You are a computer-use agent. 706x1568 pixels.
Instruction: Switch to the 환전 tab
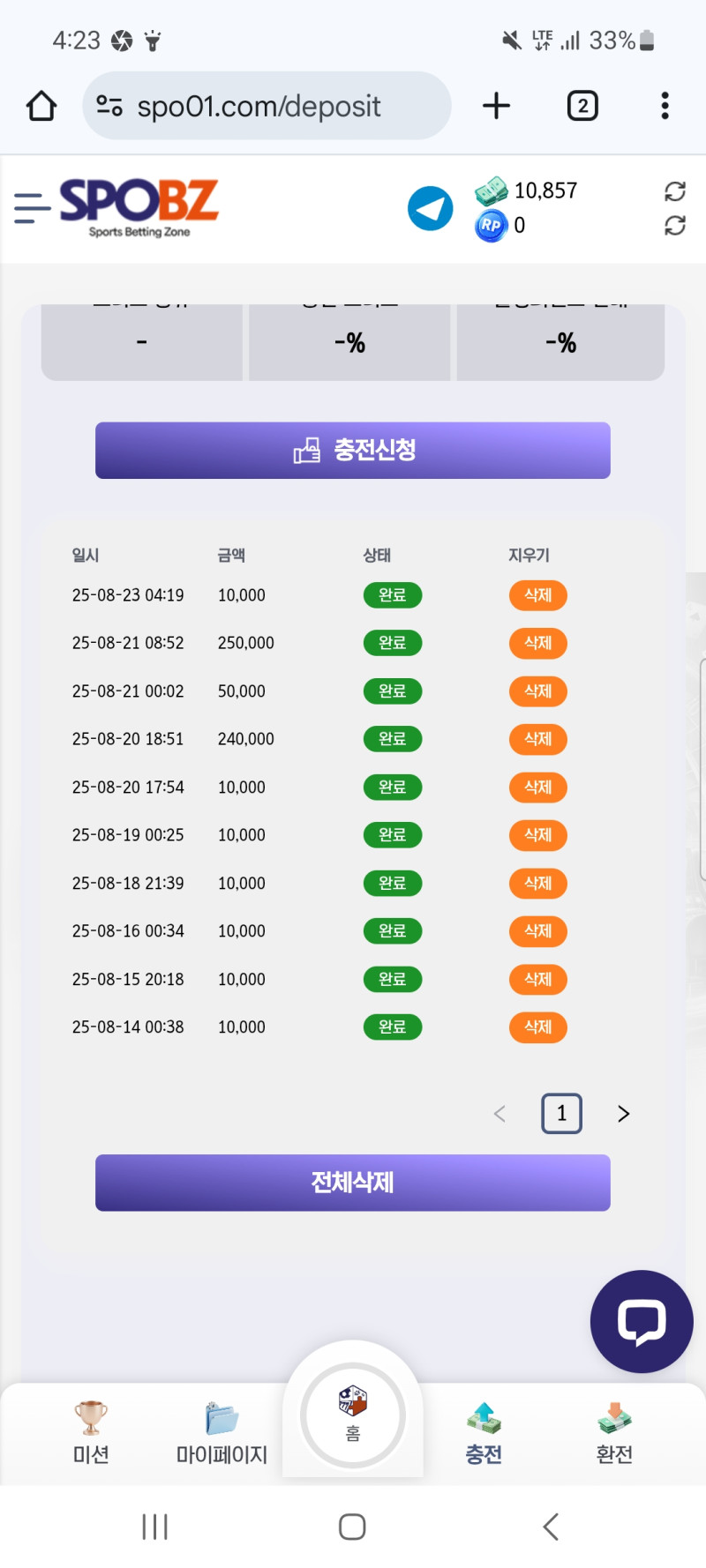[x=614, y=1433]
